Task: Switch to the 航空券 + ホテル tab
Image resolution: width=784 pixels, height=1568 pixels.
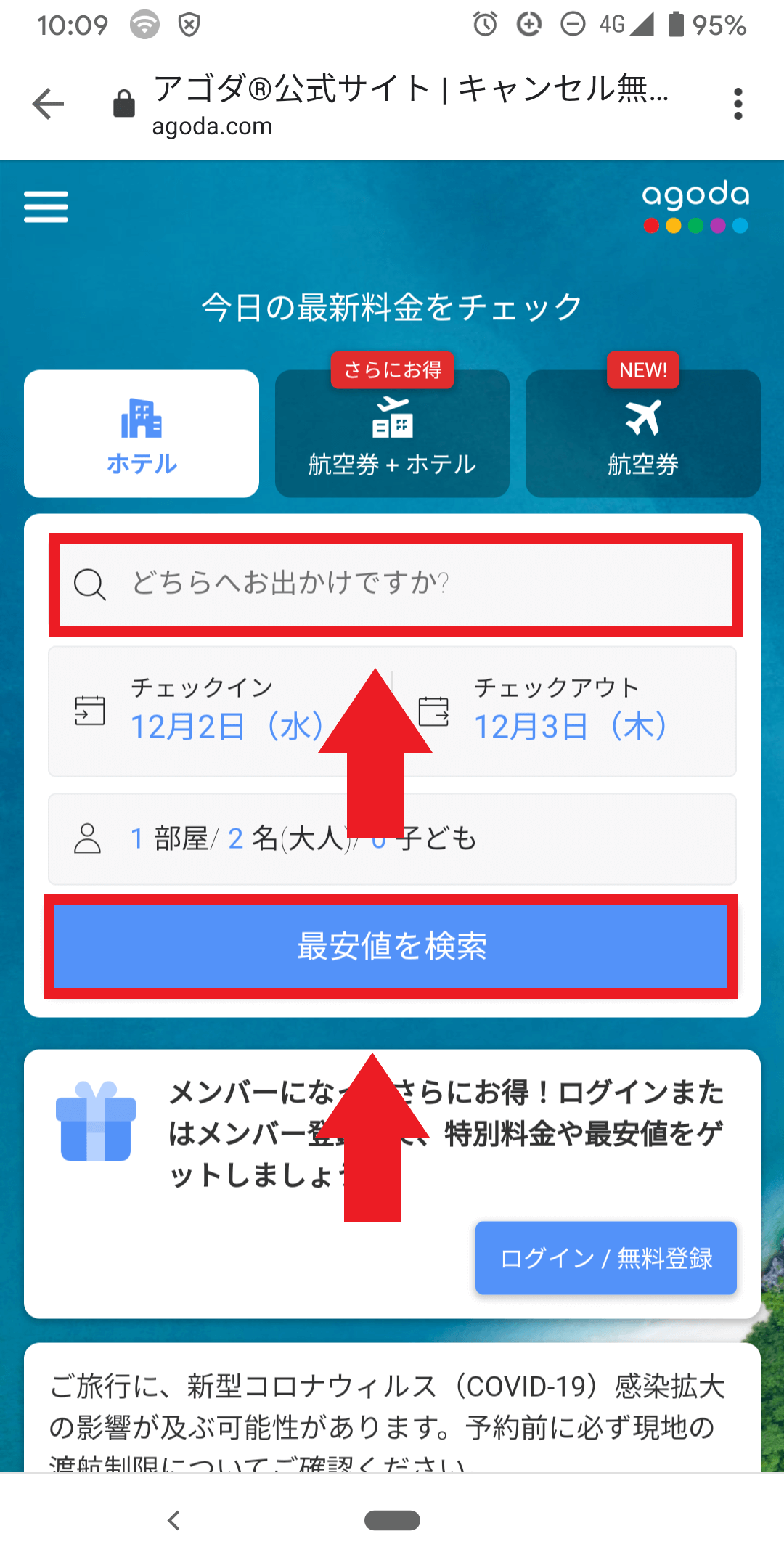Action: coord(392,434)
